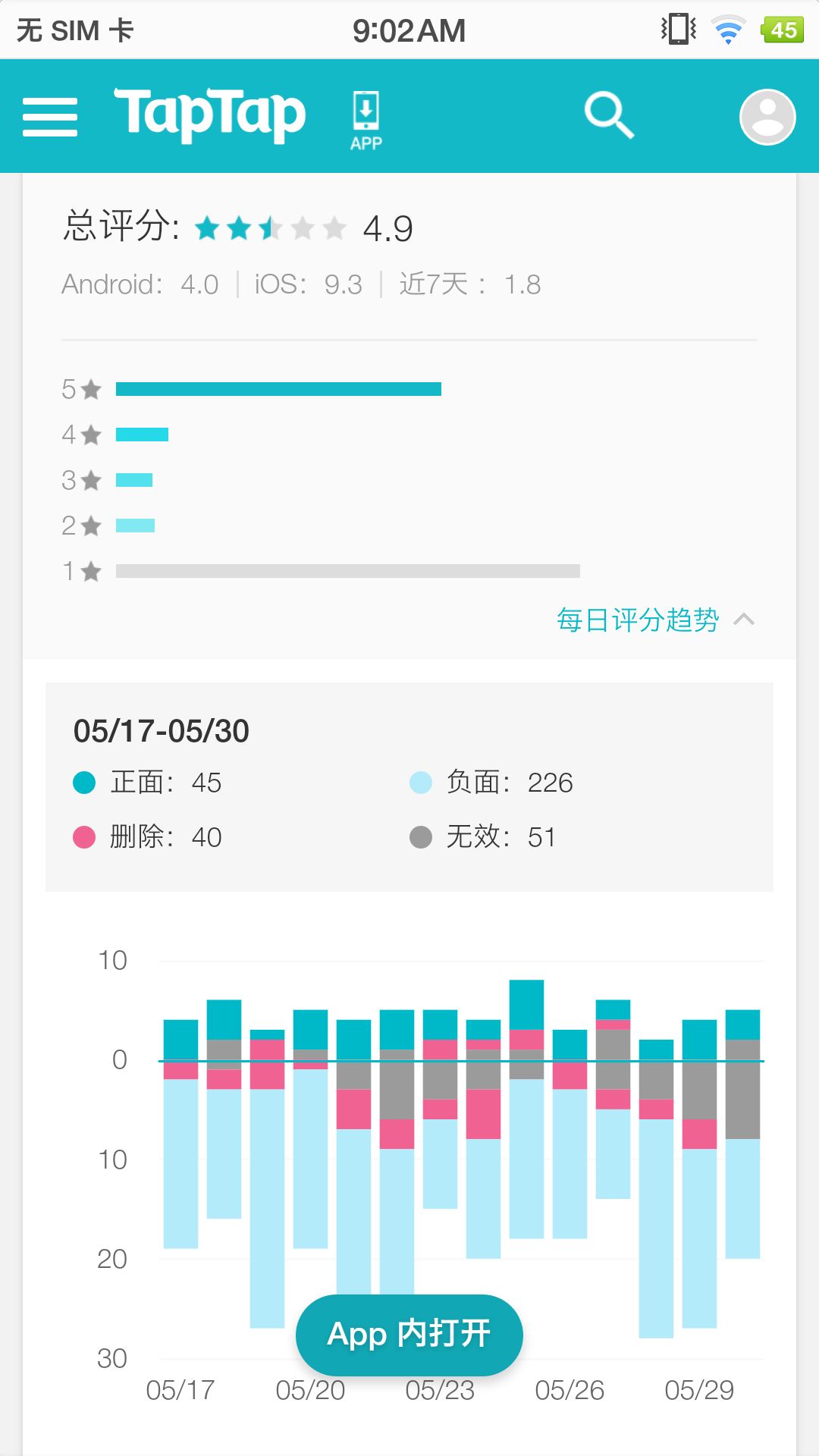This screenshot has width=819, height=1456.
Task: Go to the TapTap home logo
Action: pos(210,115)
